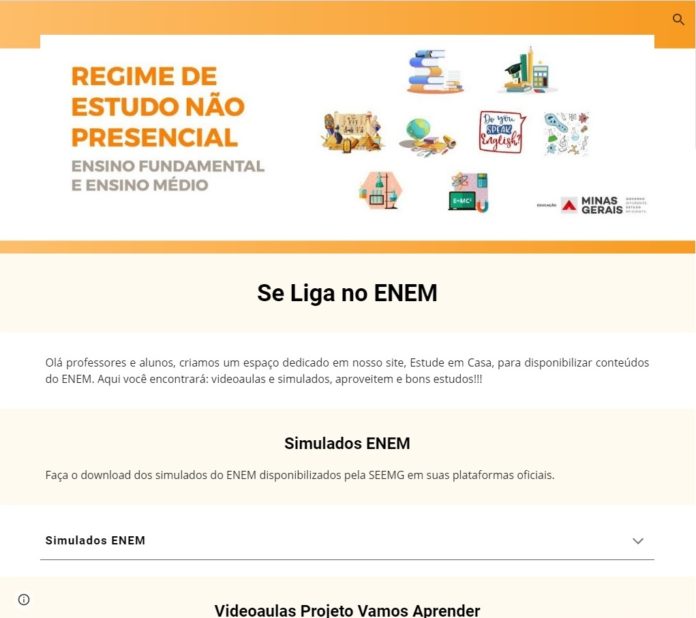The width and height of the screenshot is (696, 618).
Task: Open the site info icon
Action: (24, 600)
